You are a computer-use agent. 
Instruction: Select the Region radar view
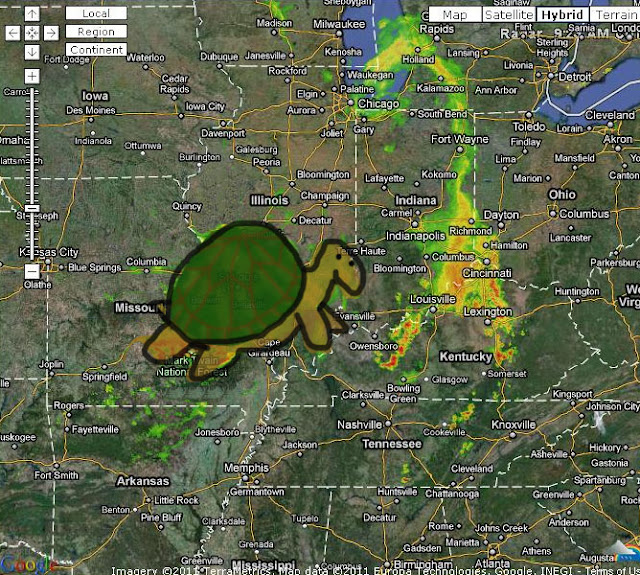point(96,32)
